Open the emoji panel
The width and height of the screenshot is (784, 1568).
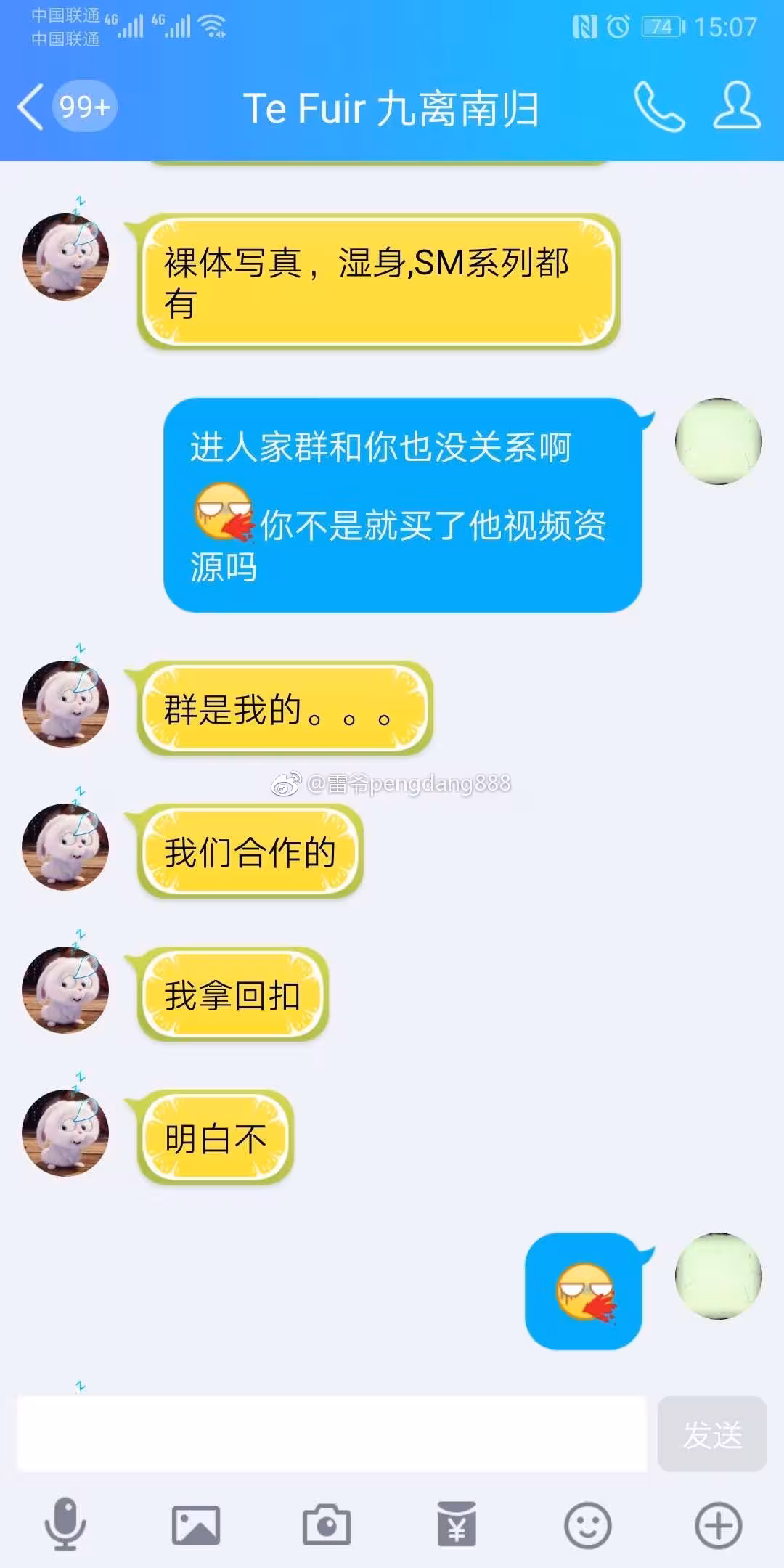coord(587,1525)
